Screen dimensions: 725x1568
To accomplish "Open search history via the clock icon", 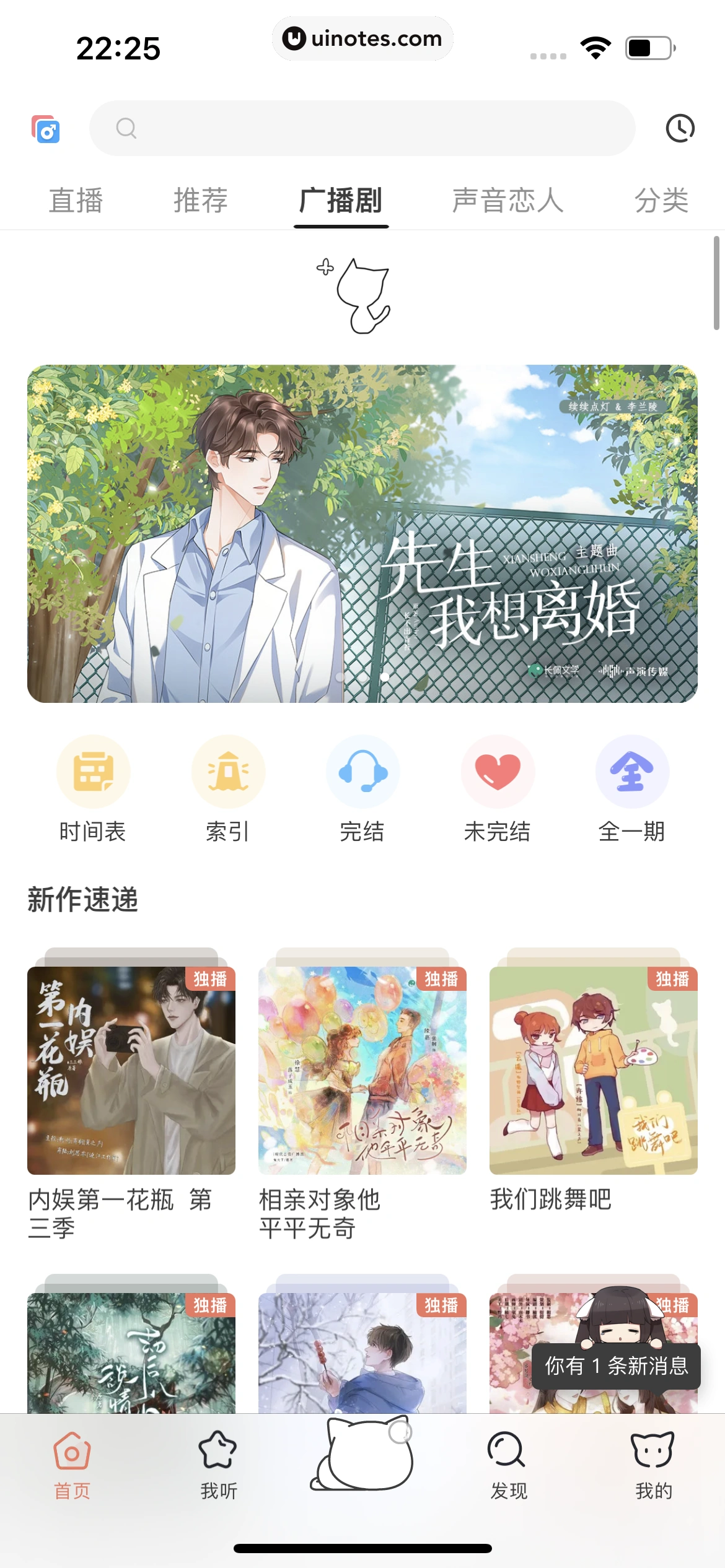I will [681, 129].
